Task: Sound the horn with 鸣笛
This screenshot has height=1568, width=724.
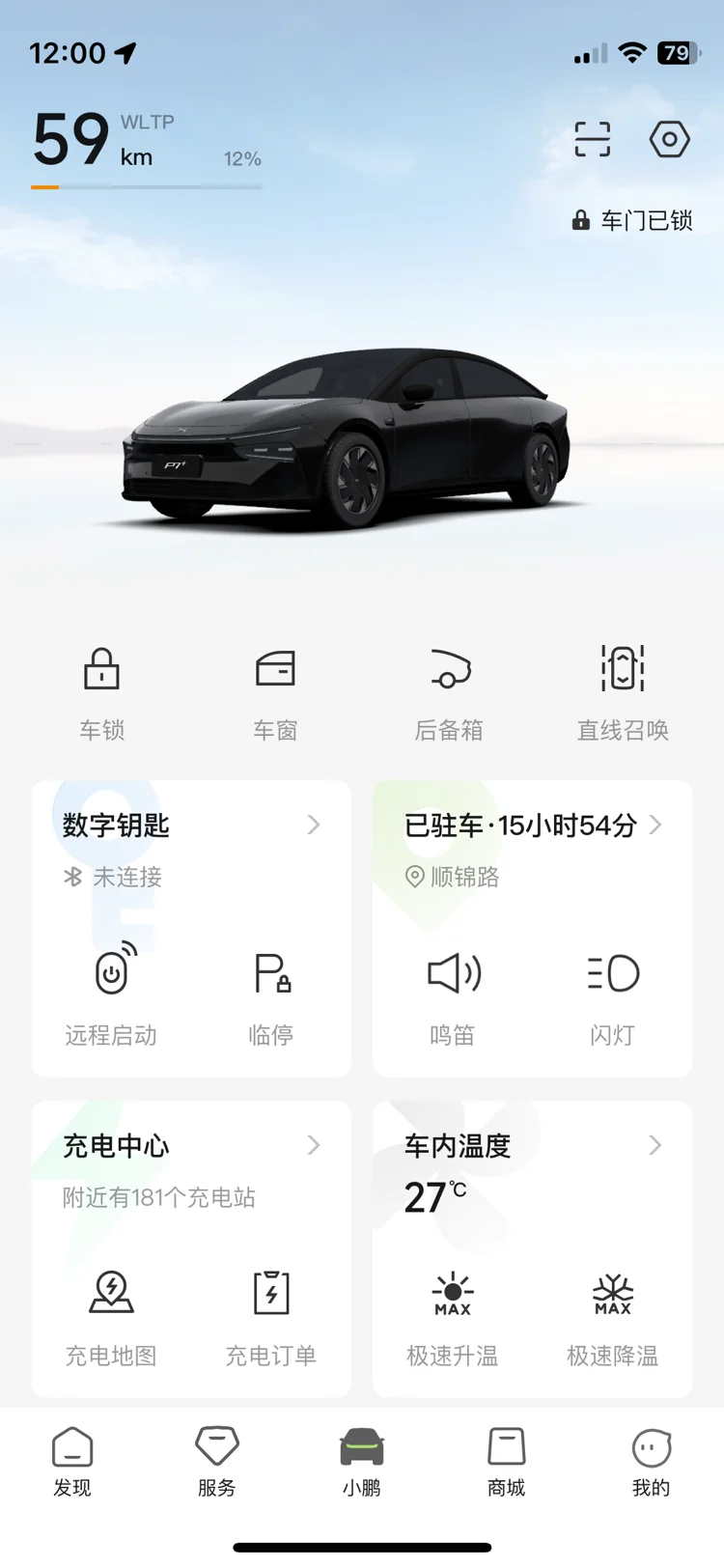Action: 453,996
